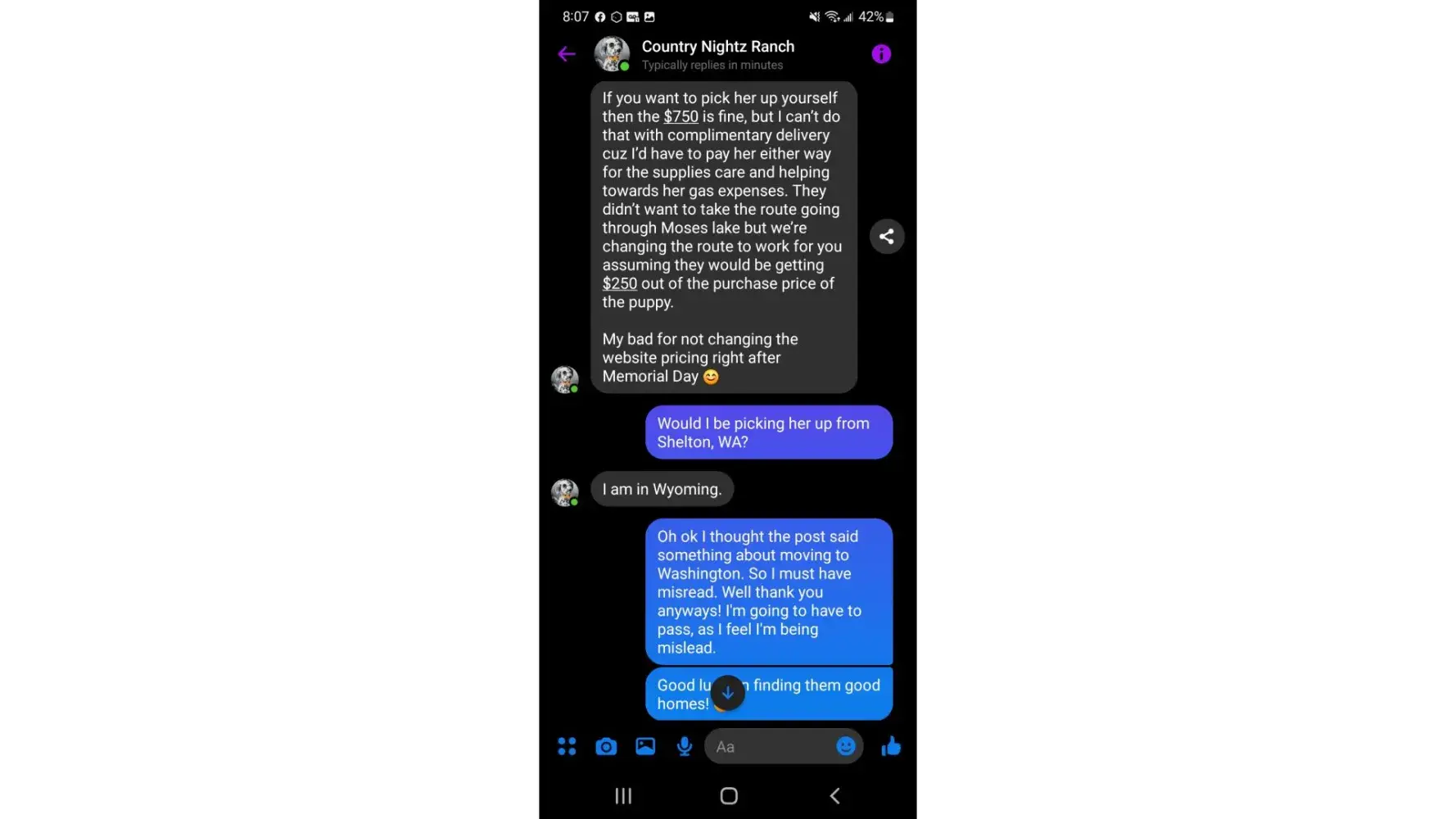Go back using the purple arrow
1456x819 pixels.
coord(567,54)
